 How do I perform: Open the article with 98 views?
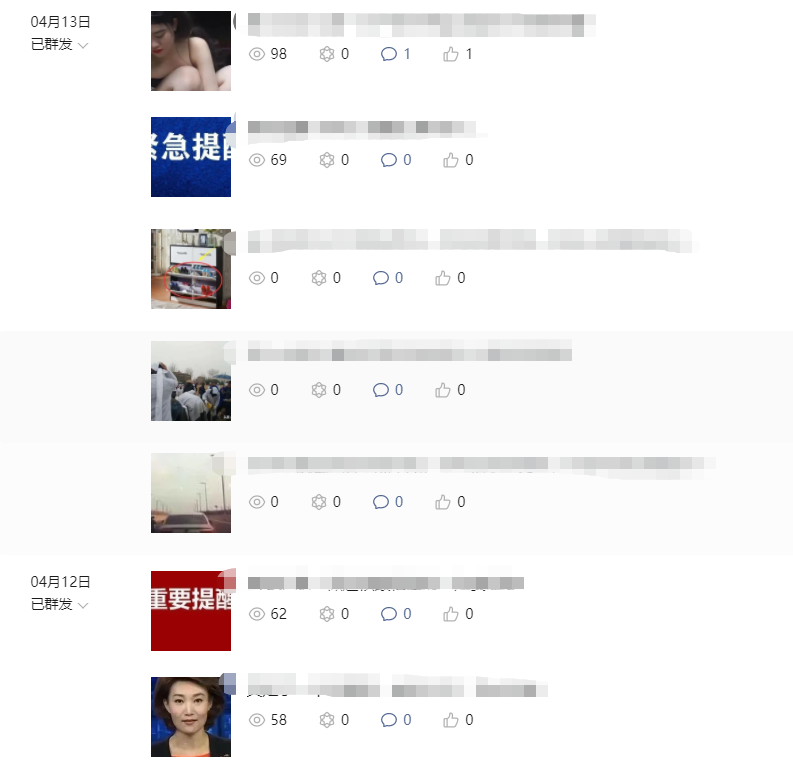(191, 51)
